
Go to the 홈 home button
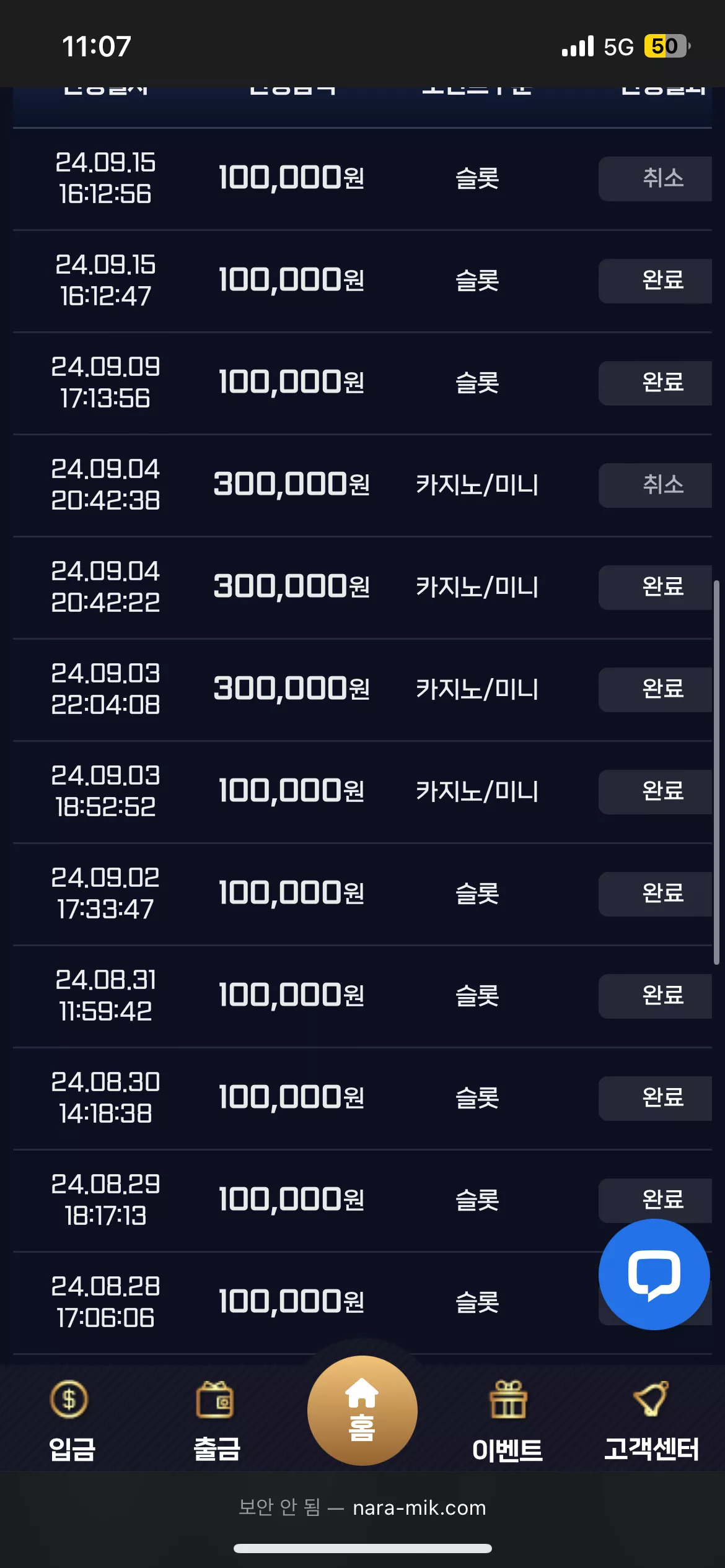pyautogui.click(x=362, y=1411)
